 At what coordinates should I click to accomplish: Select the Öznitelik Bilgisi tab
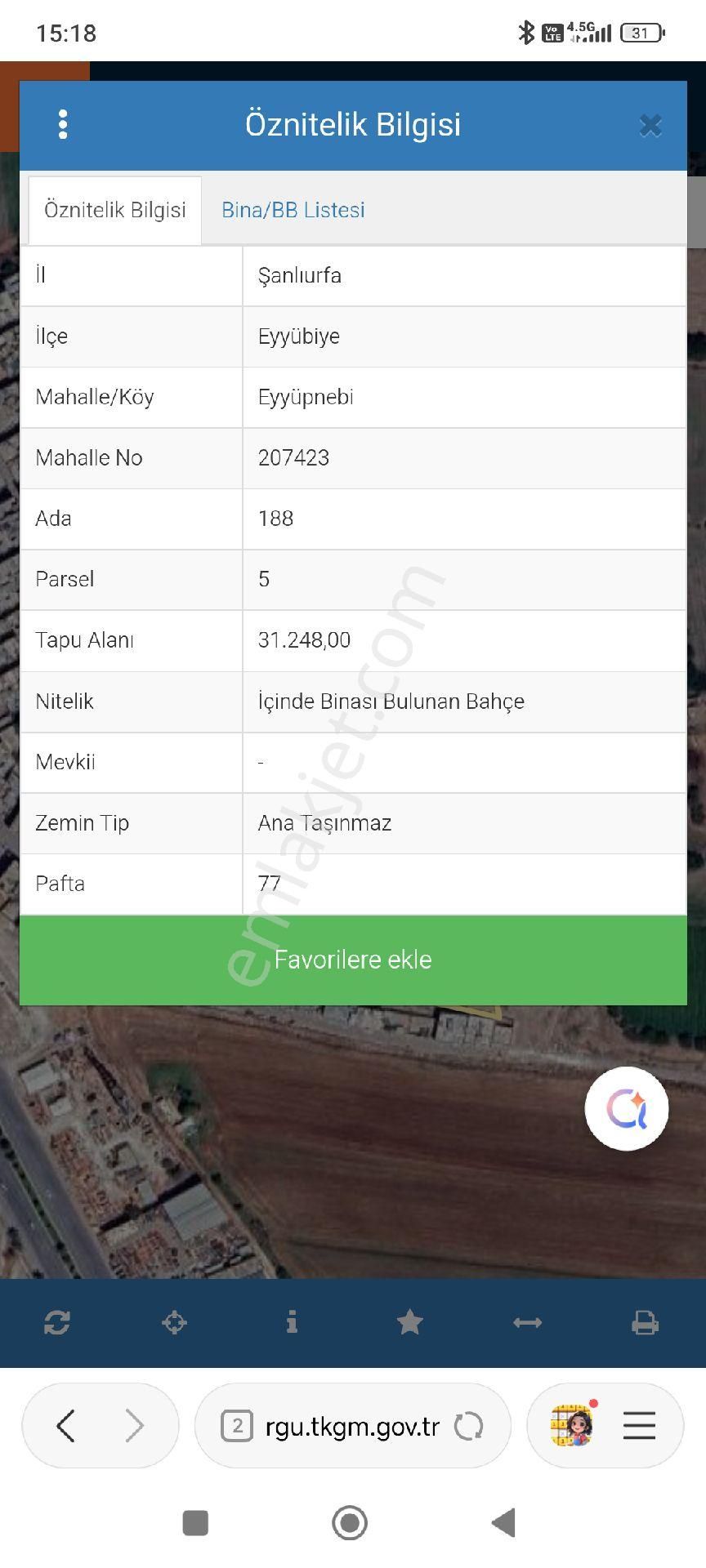[114, 210]
